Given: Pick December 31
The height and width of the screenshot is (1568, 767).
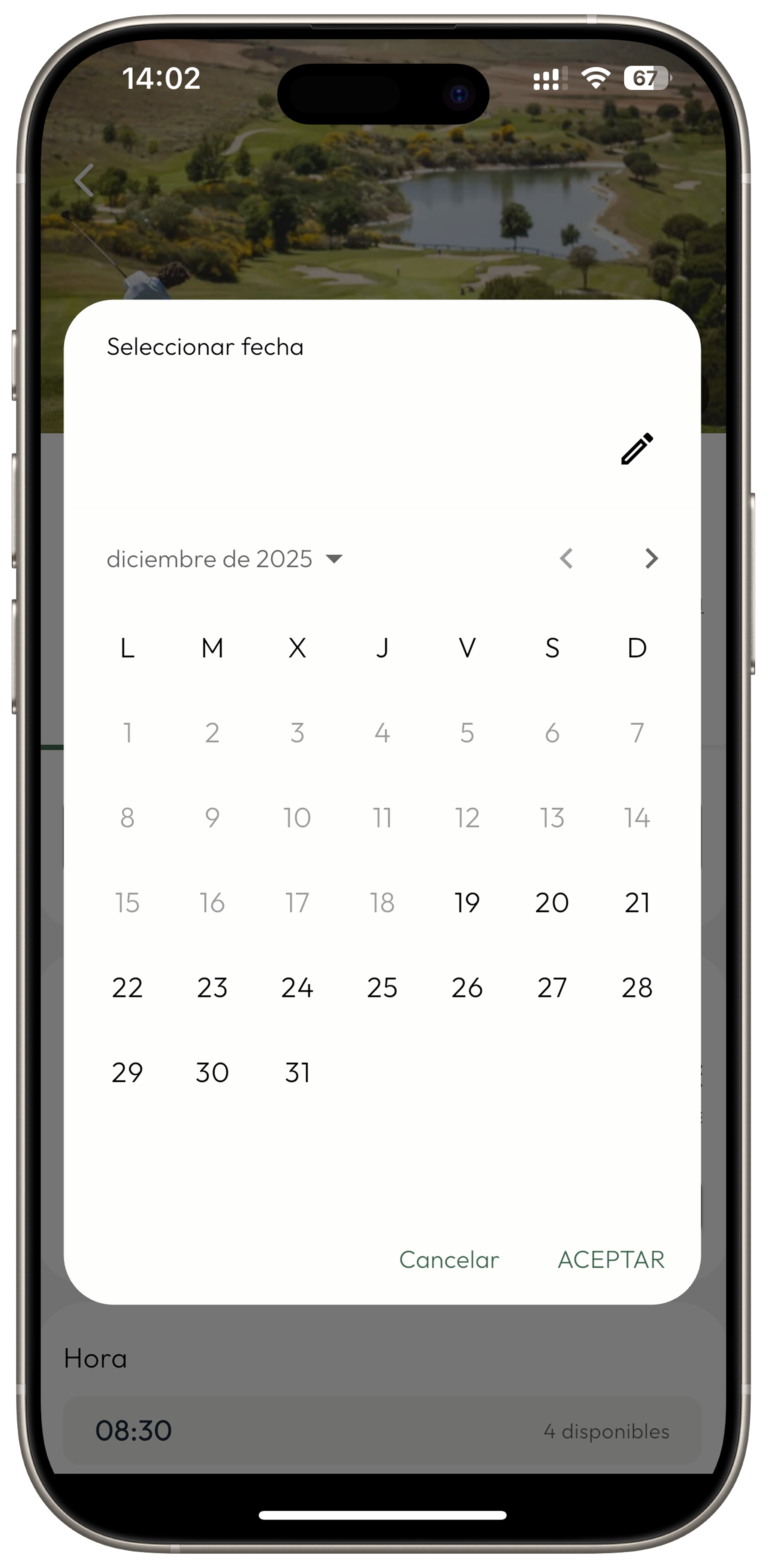Looking at the screenshot, I should (x=297, y=1072).
